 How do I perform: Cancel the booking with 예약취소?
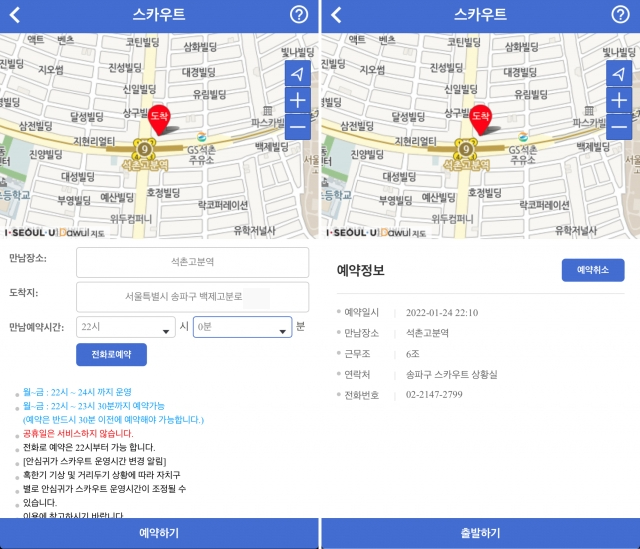pos(593,270)
